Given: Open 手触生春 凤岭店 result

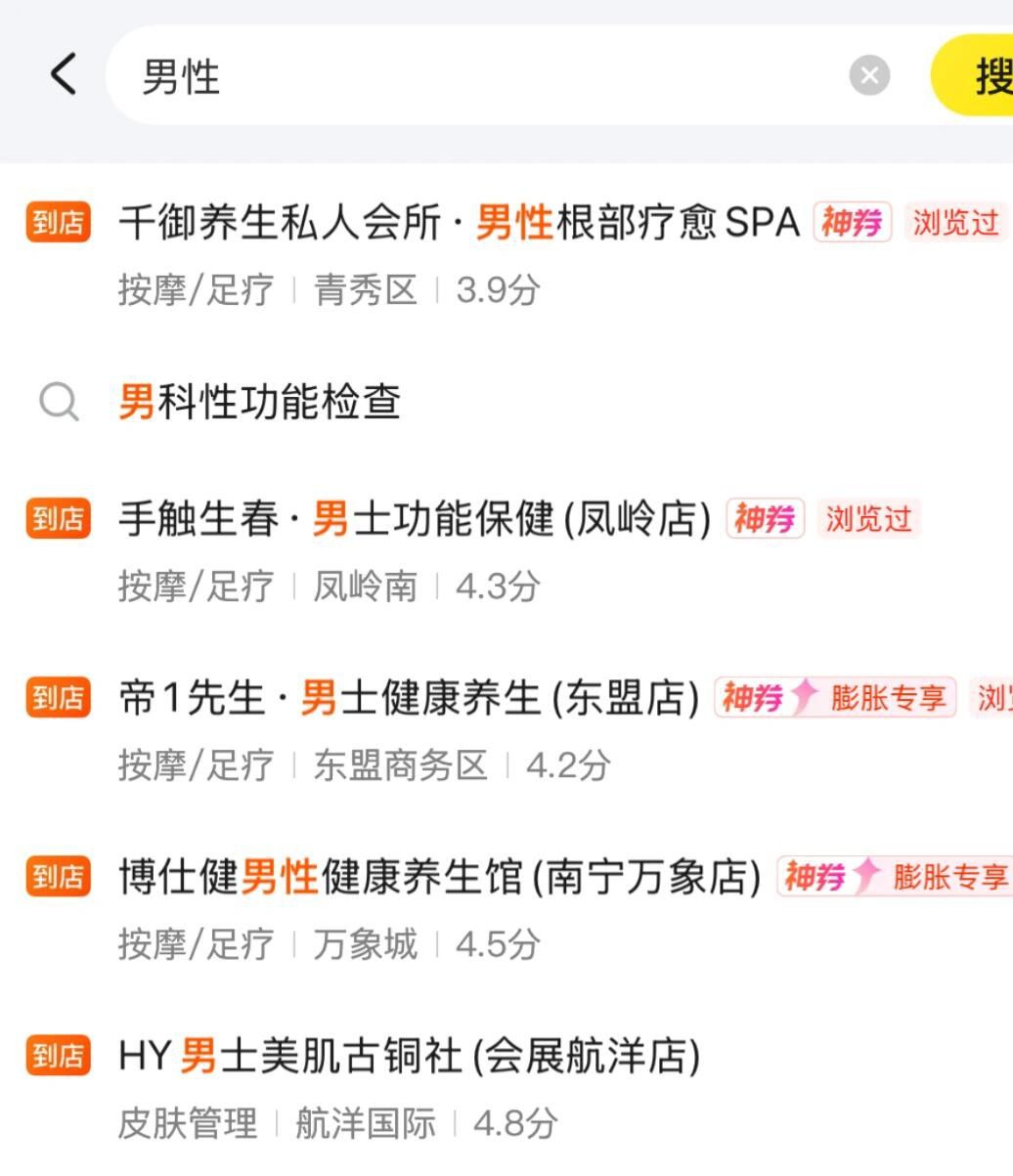Looking at the screenshot, I should (414, 519).
